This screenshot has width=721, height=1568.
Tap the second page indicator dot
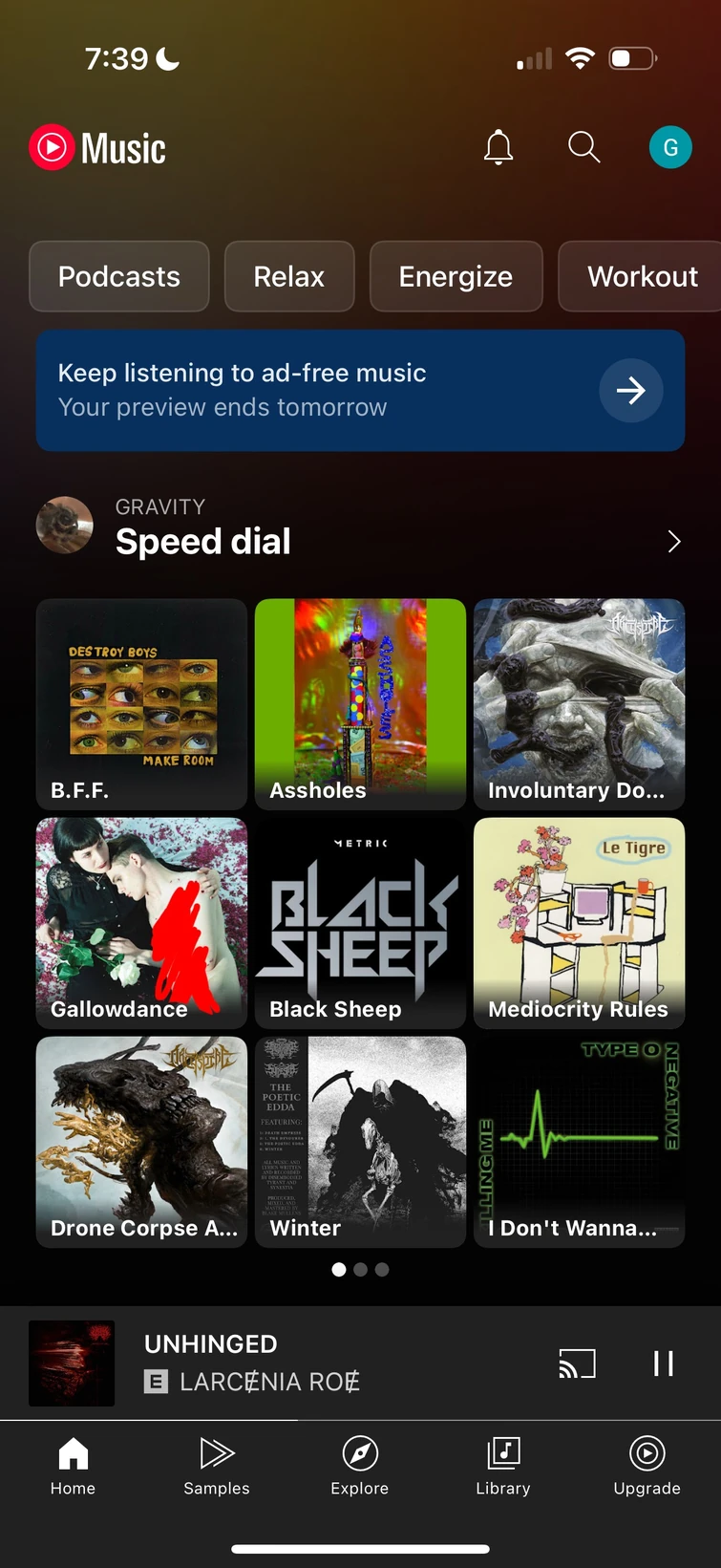click(360, 1269)
